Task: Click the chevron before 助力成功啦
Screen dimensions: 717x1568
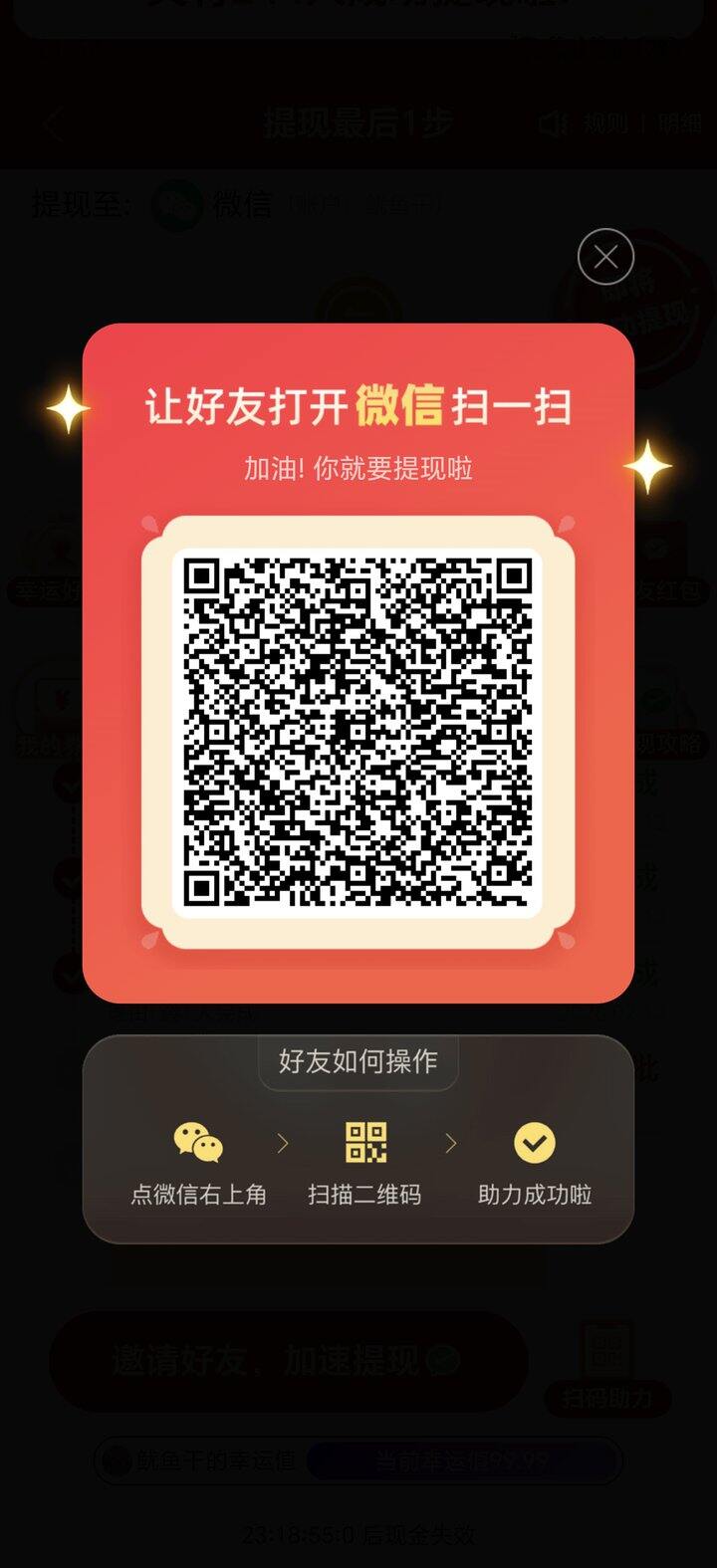Action: (450, 1143)
